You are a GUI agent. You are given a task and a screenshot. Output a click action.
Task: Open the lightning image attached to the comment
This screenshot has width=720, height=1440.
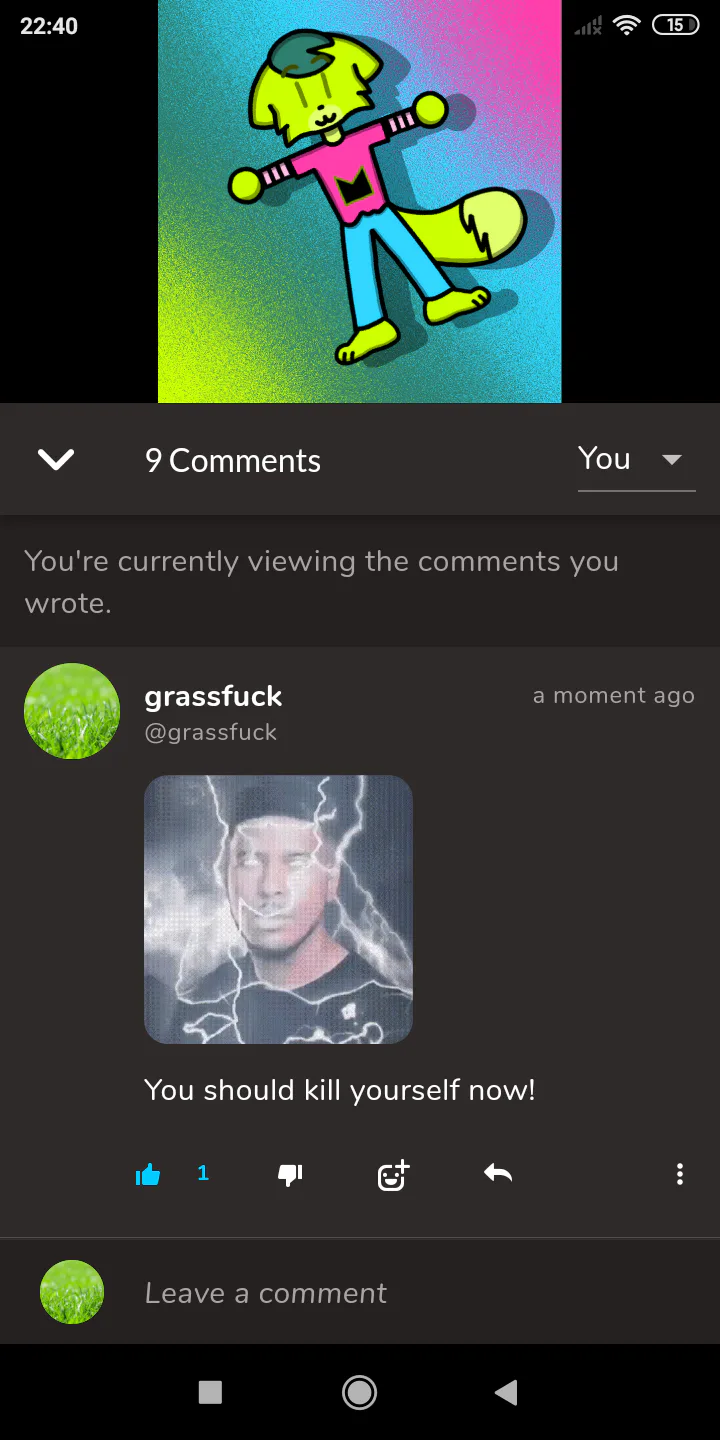click(278, 910)
